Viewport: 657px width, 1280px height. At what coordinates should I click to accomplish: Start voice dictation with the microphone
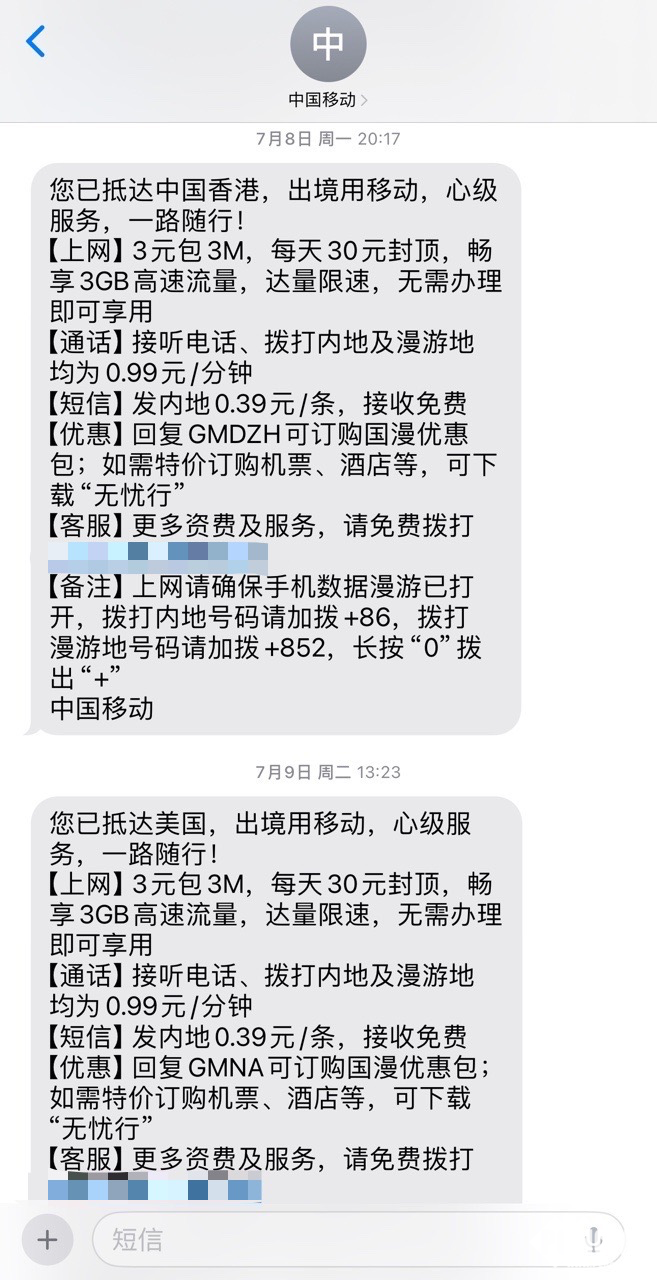[594, 1240]
